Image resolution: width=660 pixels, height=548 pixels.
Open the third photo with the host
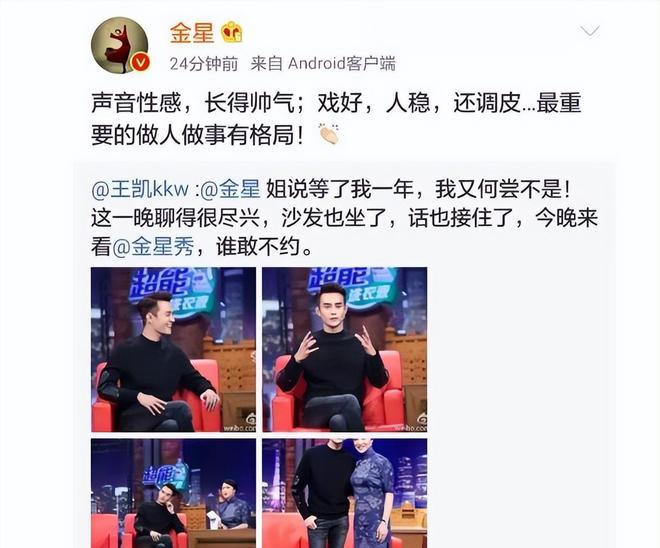[173, 493]
